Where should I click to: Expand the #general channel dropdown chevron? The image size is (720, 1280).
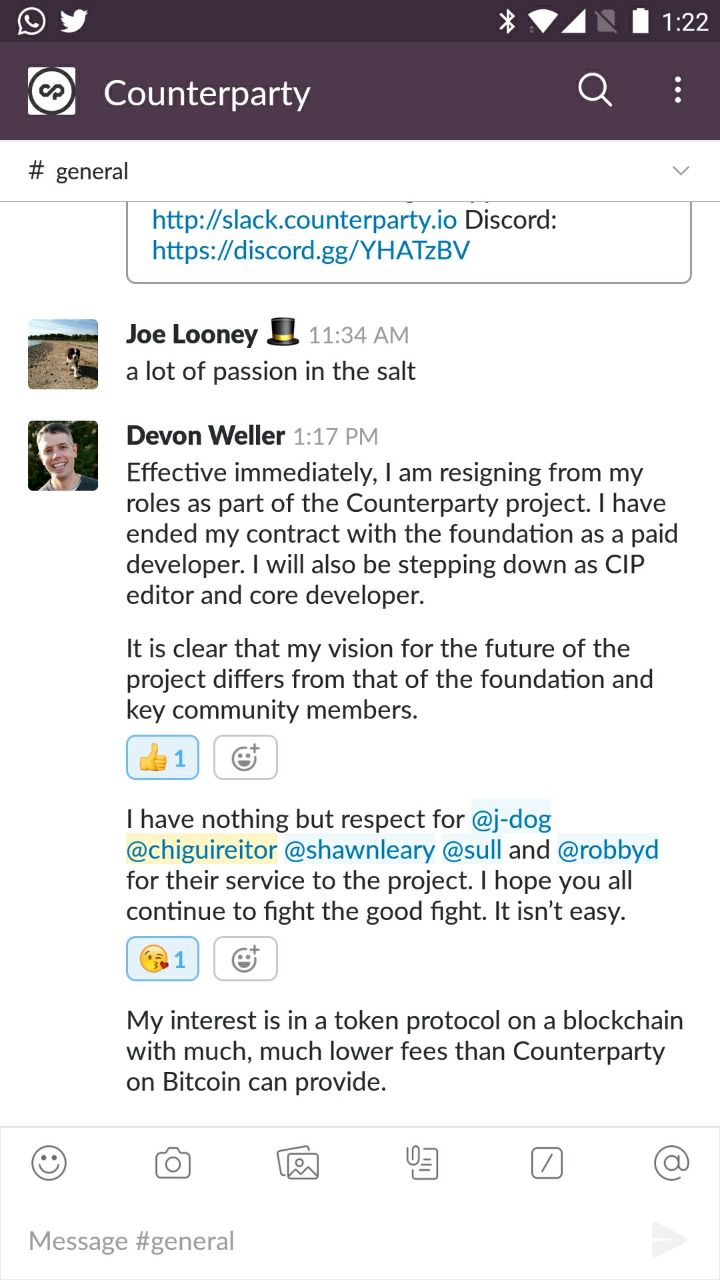[681, 171]
